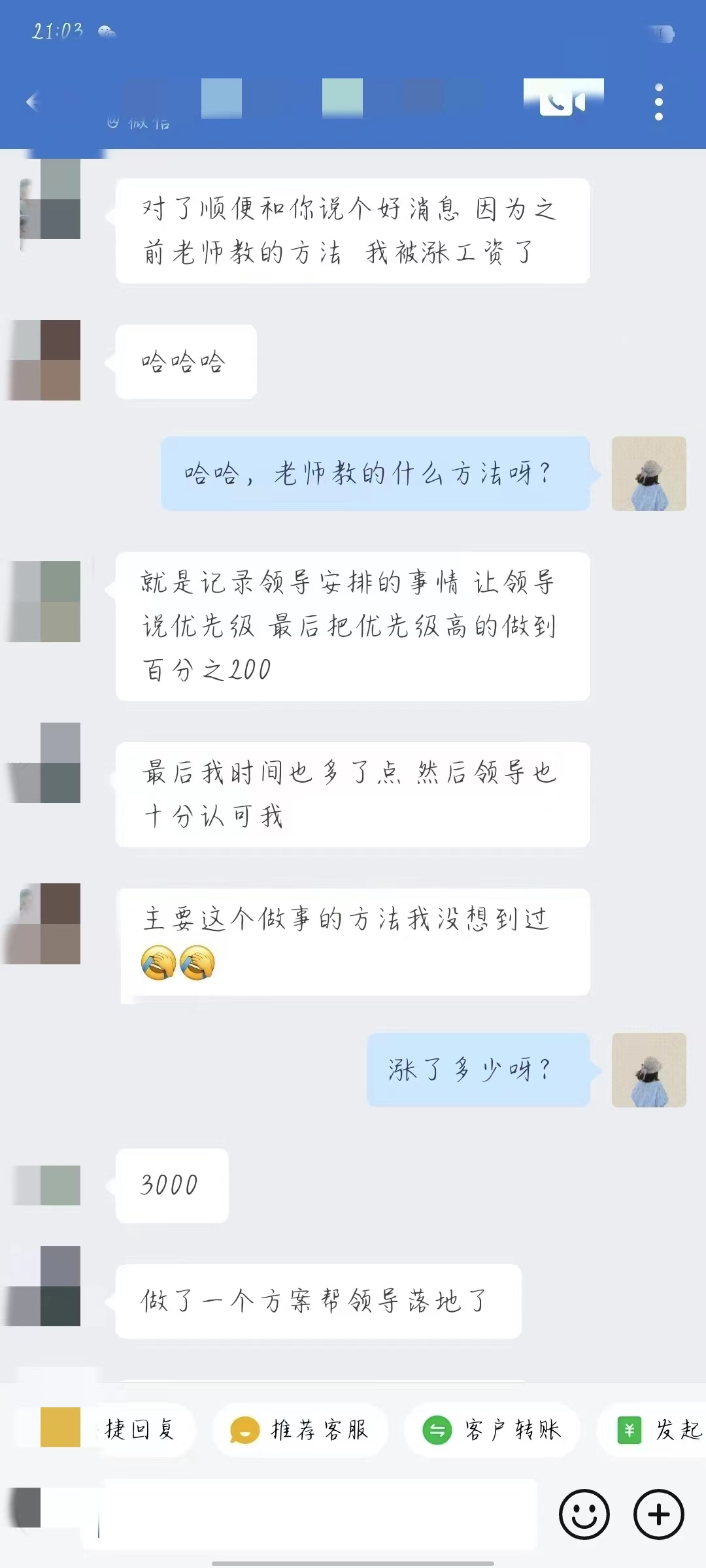The width and height of the screenshot is (706, 1568).
Task: Open the emoji picker
Action: coord(584,1514)
